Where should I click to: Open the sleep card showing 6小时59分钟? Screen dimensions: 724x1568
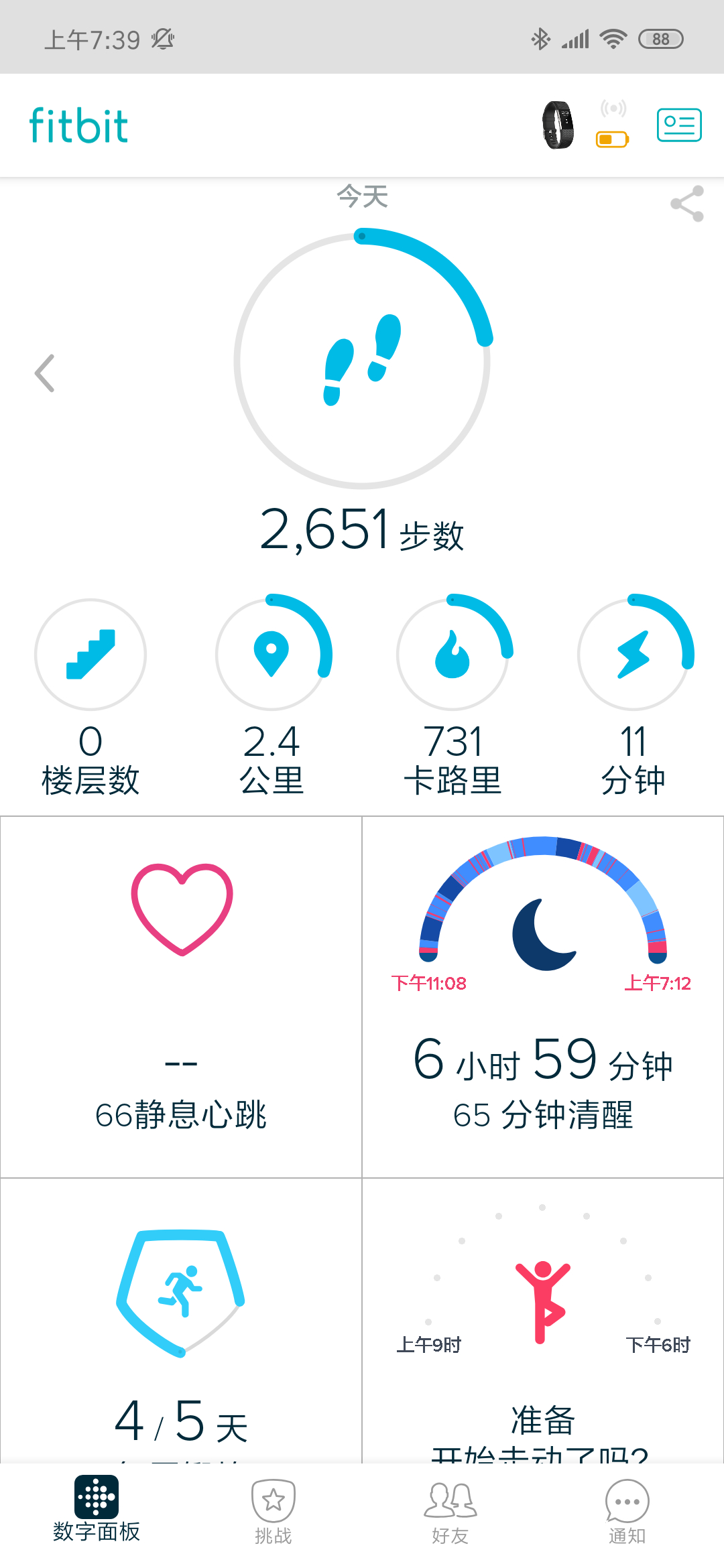pos(543,996)
